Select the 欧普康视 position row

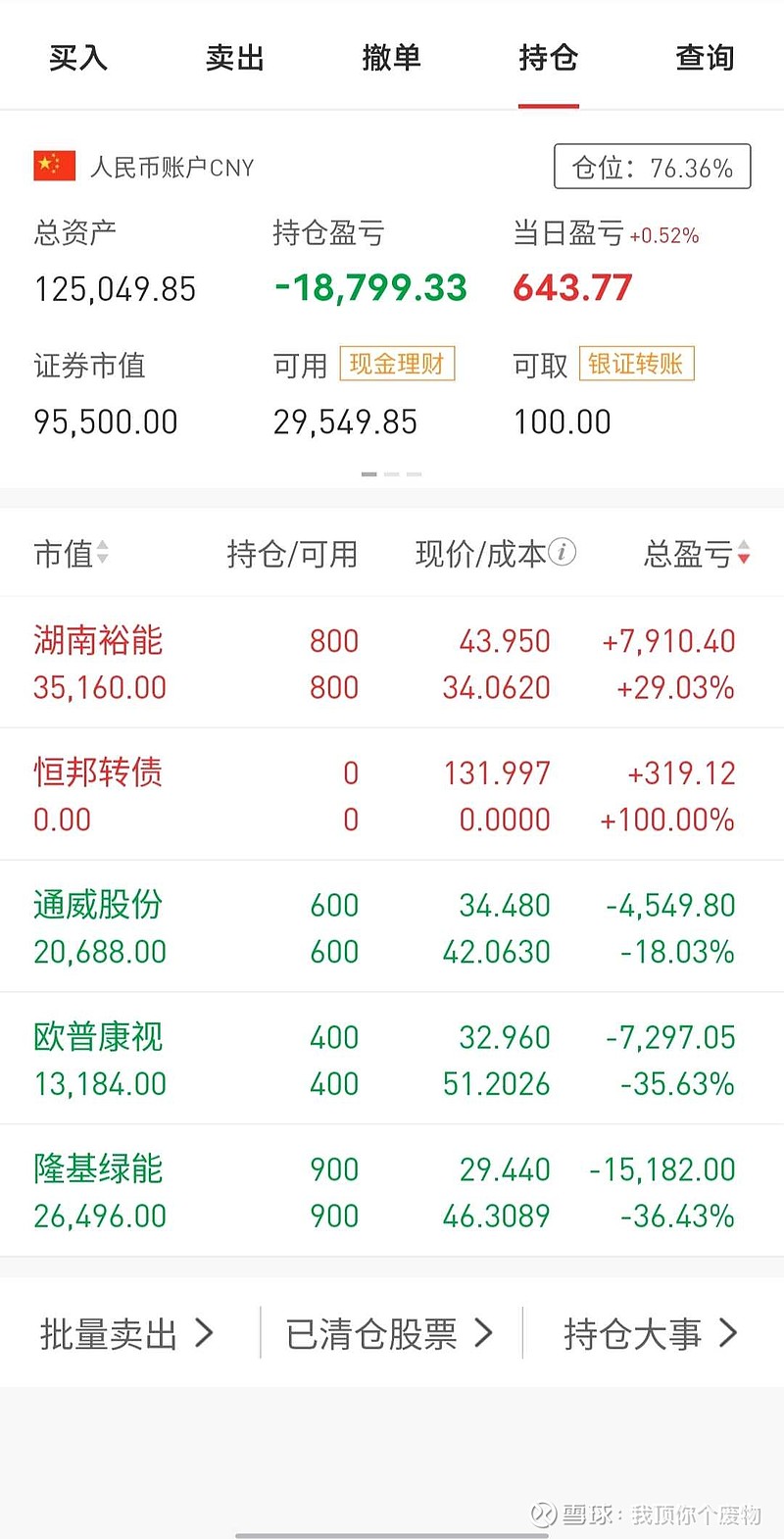(392, 1060)
